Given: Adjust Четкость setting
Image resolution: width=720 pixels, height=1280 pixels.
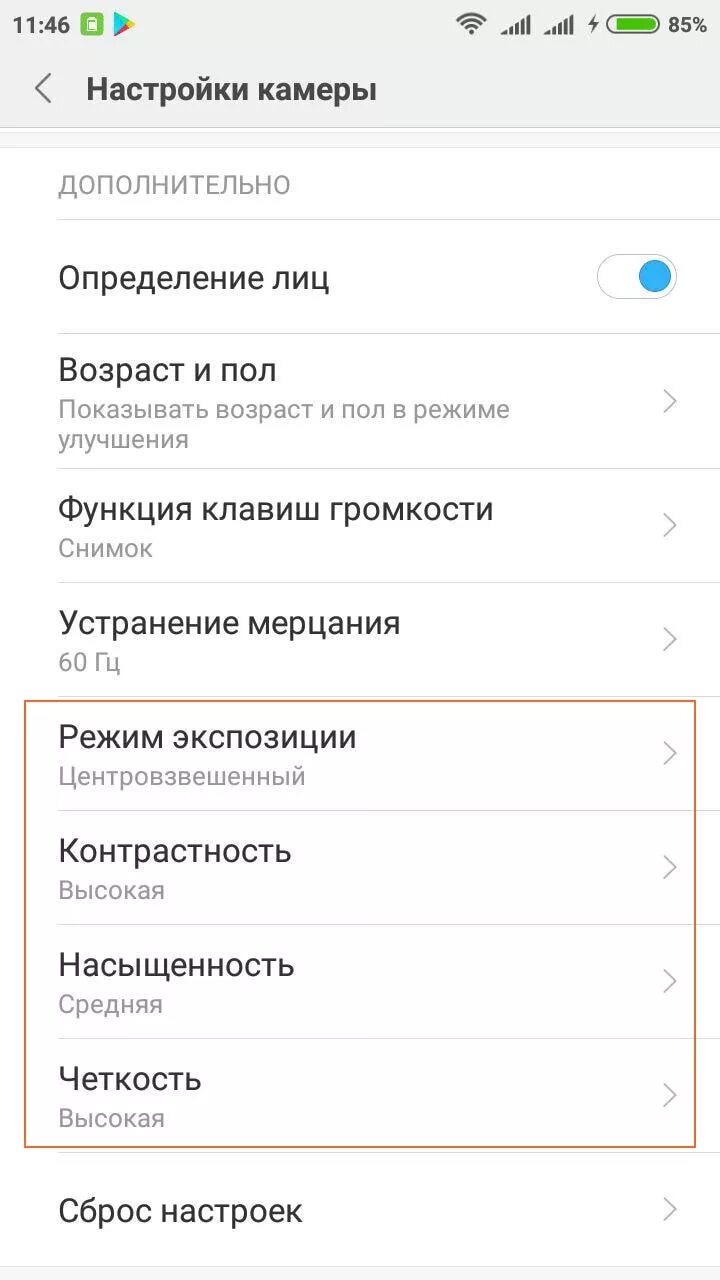Looking at the screenshot, I should [360, 1095].
